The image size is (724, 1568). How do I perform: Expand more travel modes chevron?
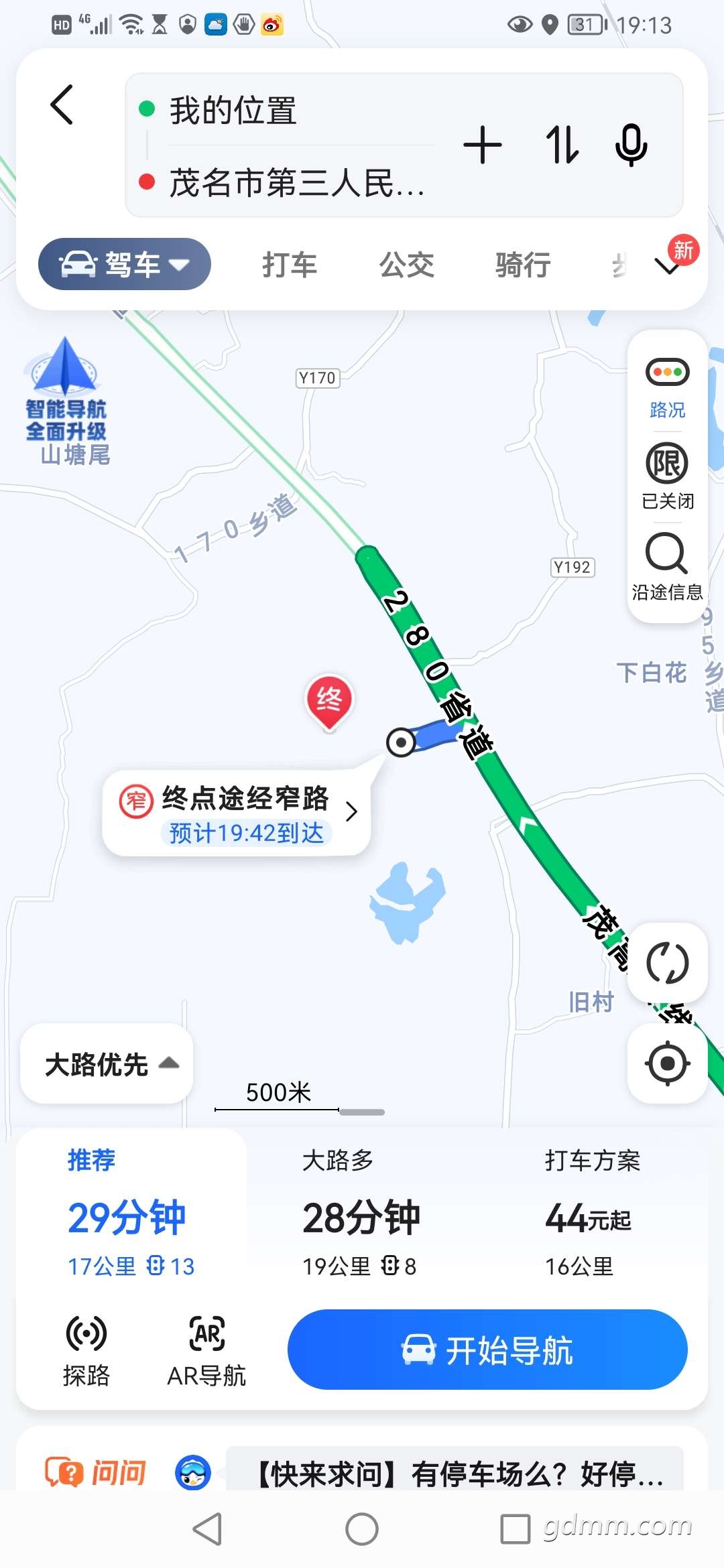pos(668,267)
